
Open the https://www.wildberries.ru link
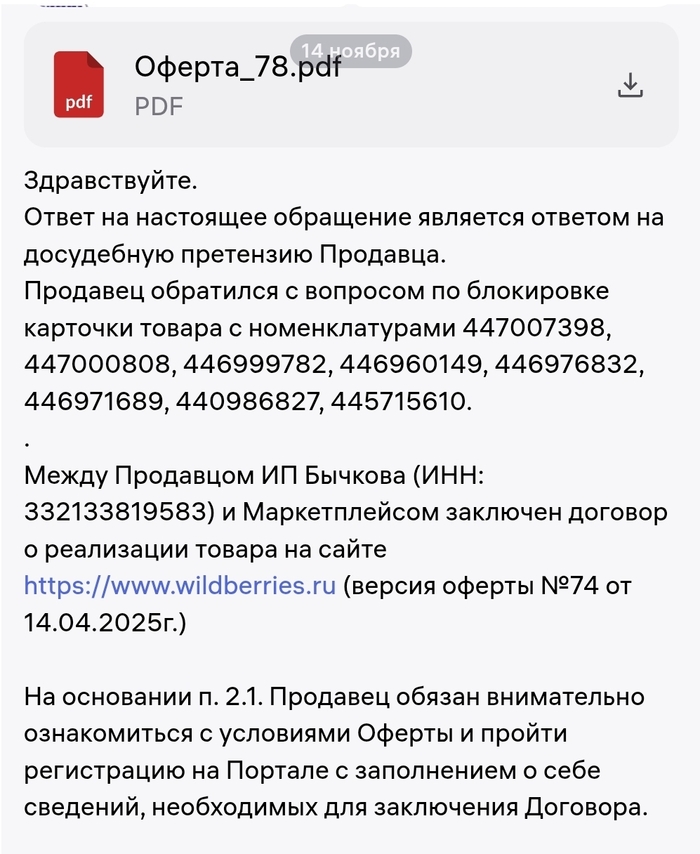coord(180,585)
